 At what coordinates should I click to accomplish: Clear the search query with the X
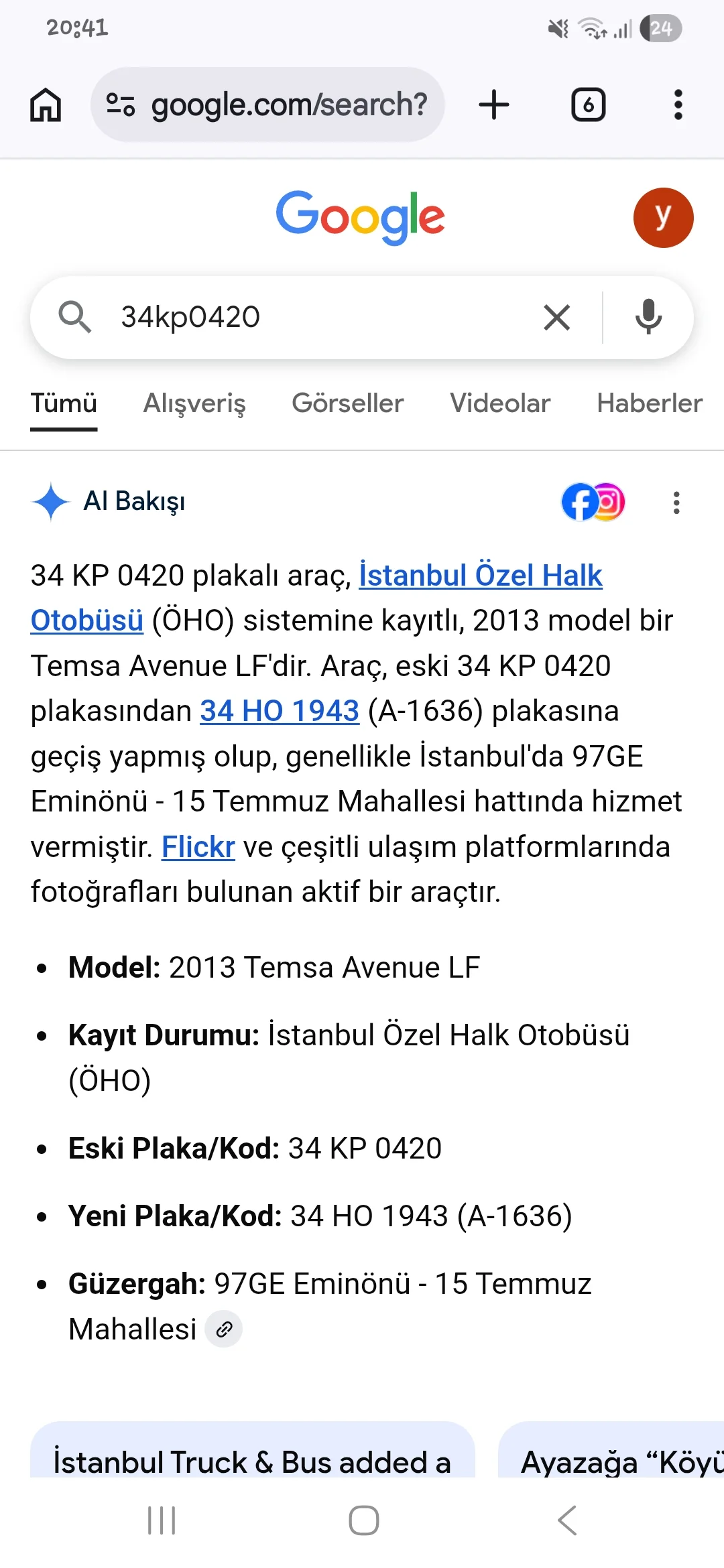coord(555,318)
